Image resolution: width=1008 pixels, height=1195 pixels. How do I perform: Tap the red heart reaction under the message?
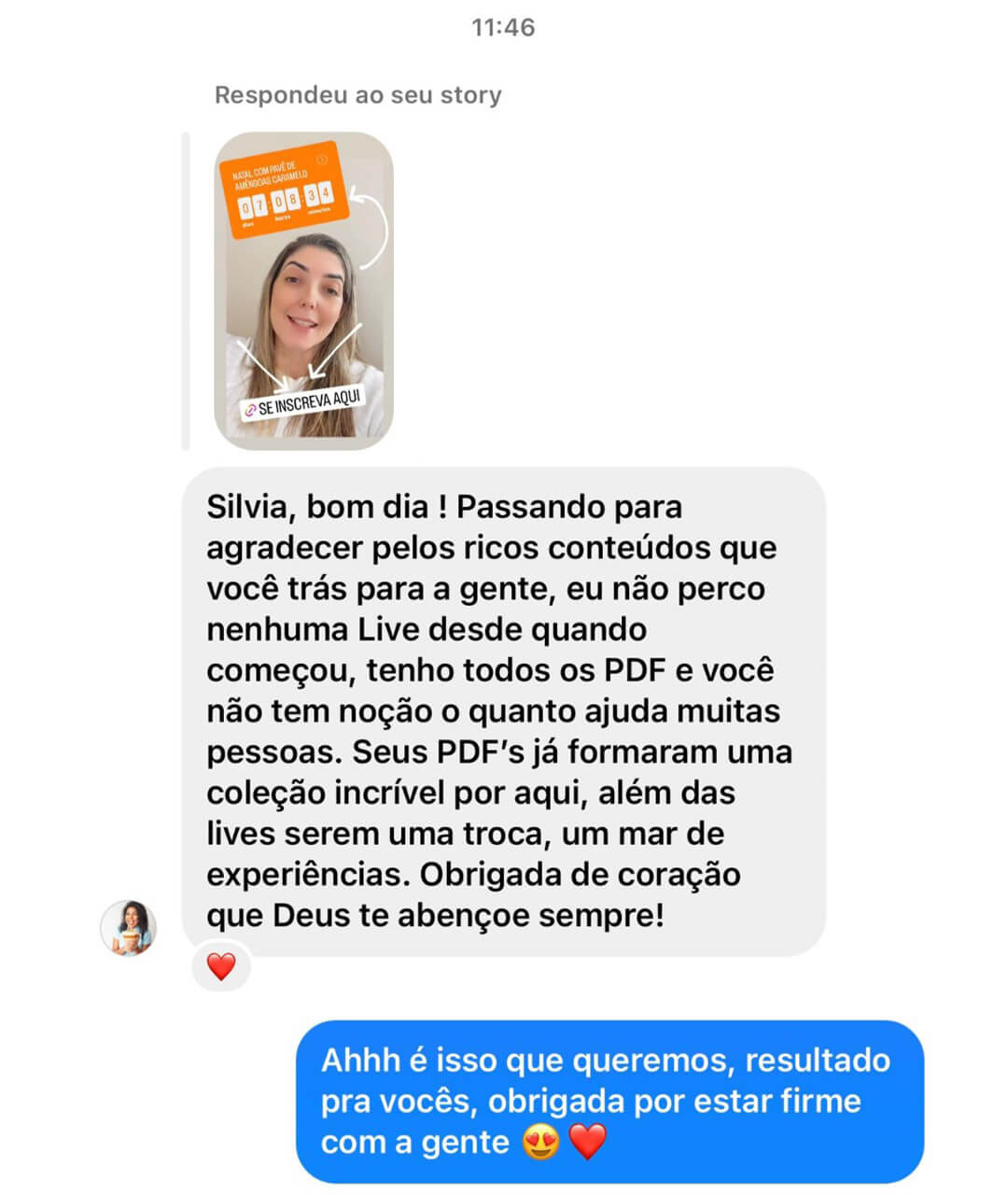221,966
